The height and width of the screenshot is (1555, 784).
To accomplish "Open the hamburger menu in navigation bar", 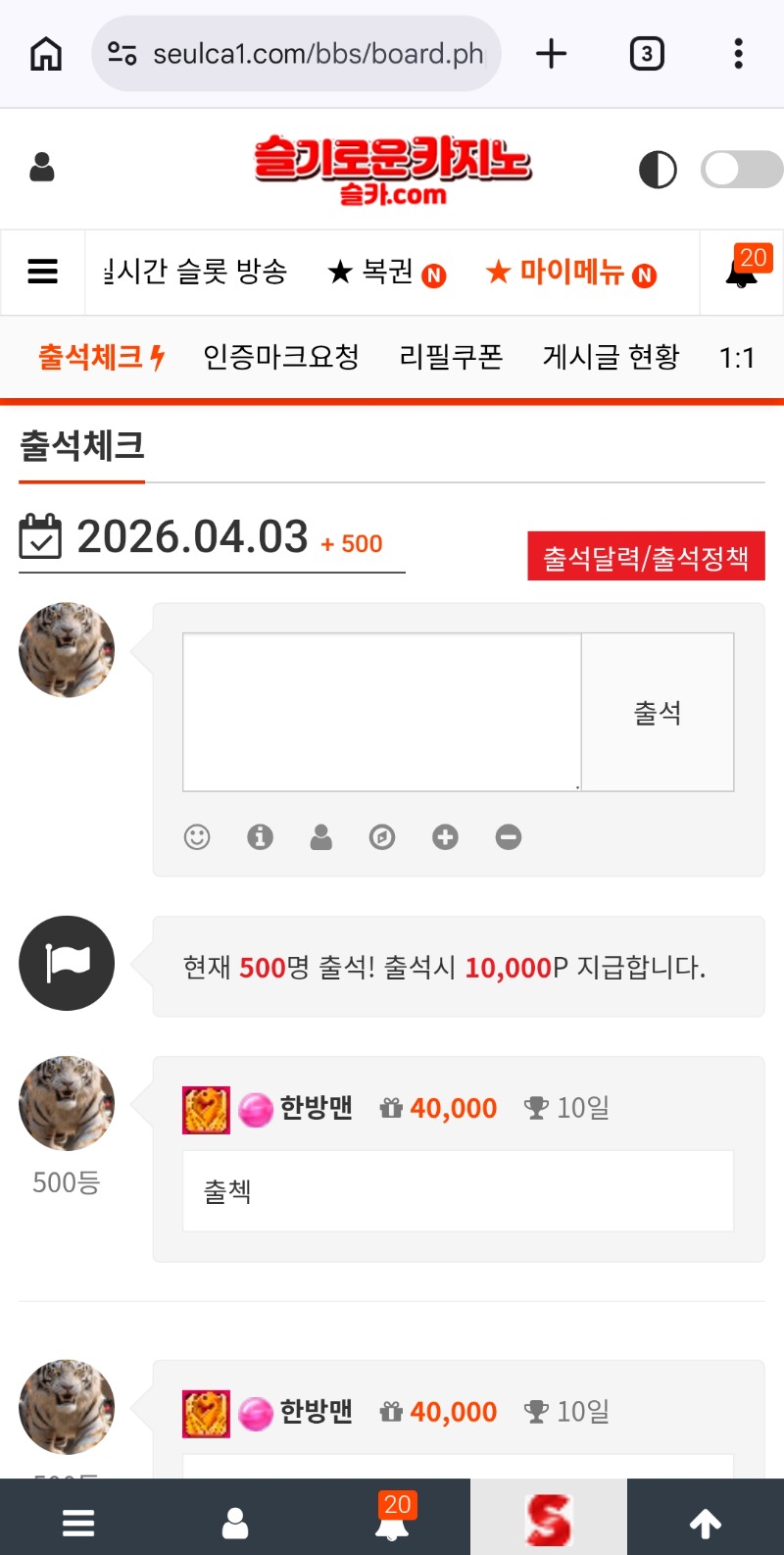I will tap(43, 272).
